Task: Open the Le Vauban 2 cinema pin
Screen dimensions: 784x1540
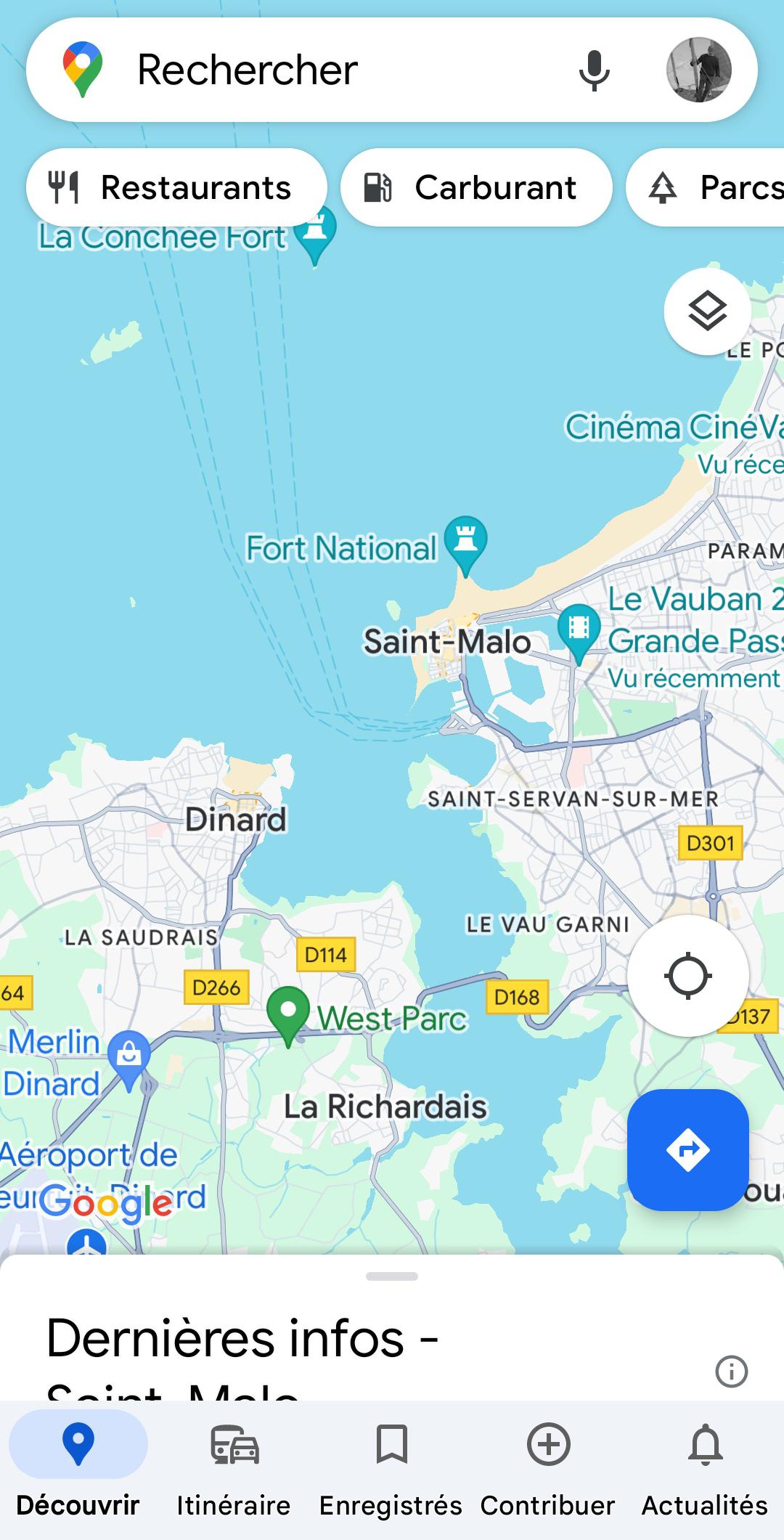Action: pyautogui.click(x=579, y=629)
